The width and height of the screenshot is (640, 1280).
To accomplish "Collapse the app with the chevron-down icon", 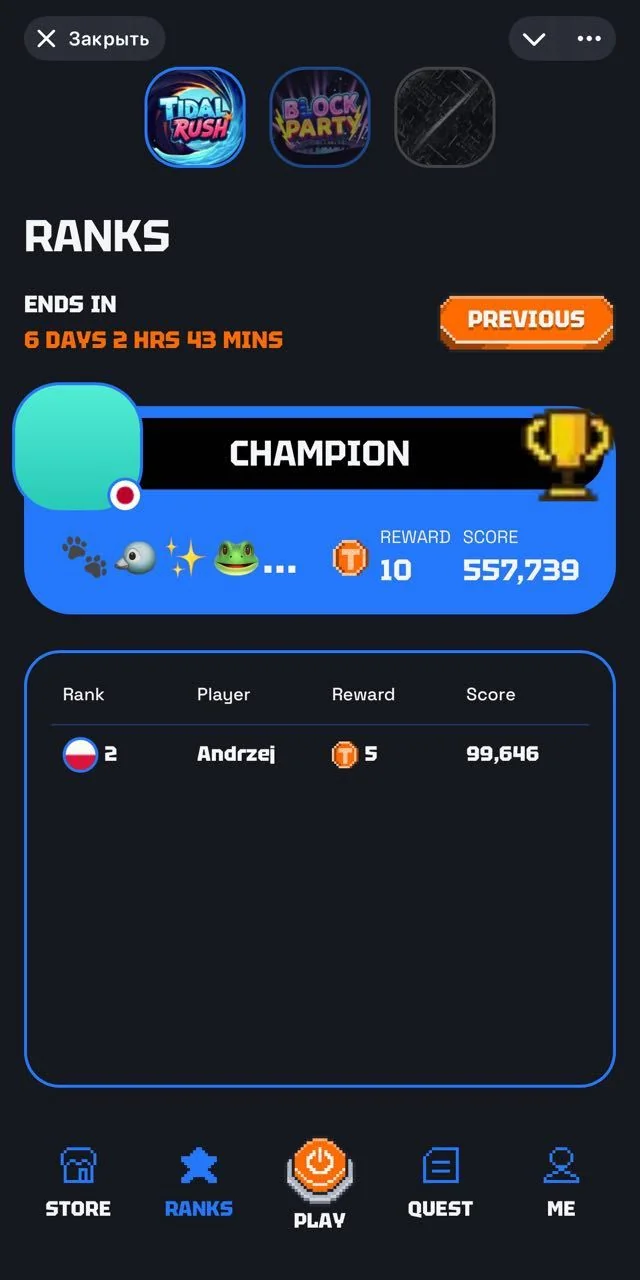I will pos(534,39).
